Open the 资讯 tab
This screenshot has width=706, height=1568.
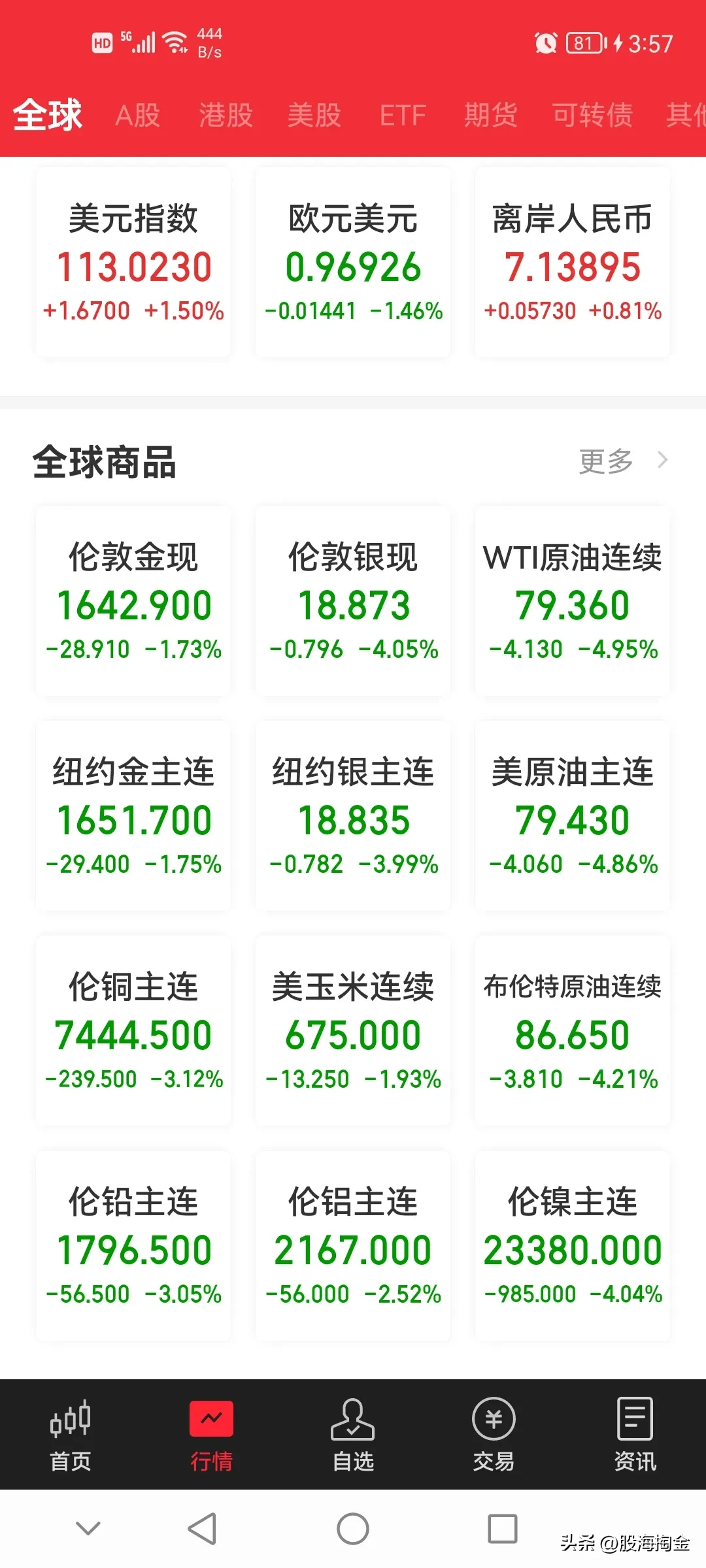pyautogui.click(x=635, y=1435)
